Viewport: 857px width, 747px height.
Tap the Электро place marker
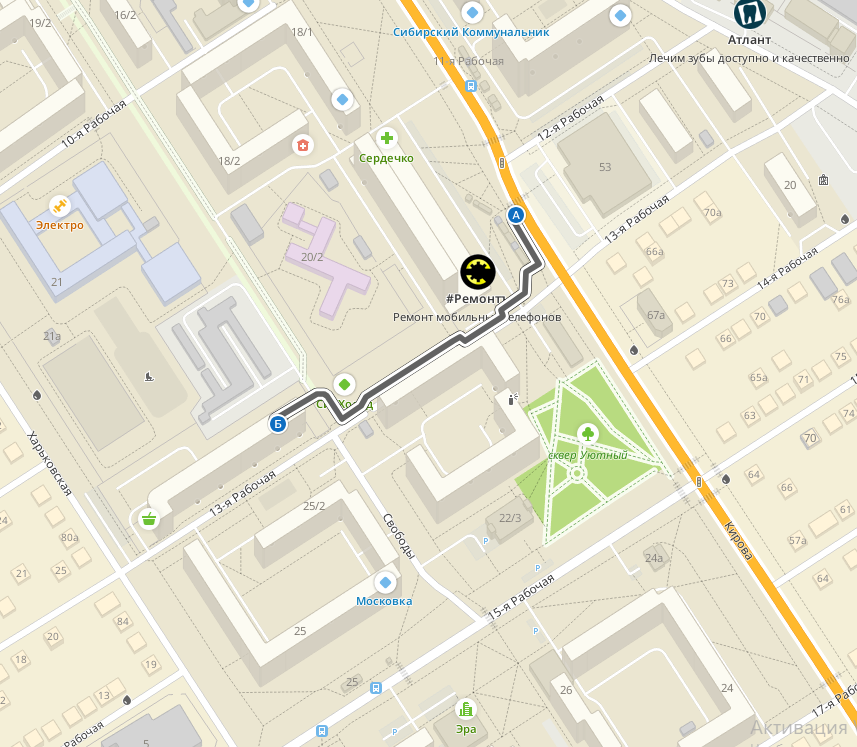point(60,206)
